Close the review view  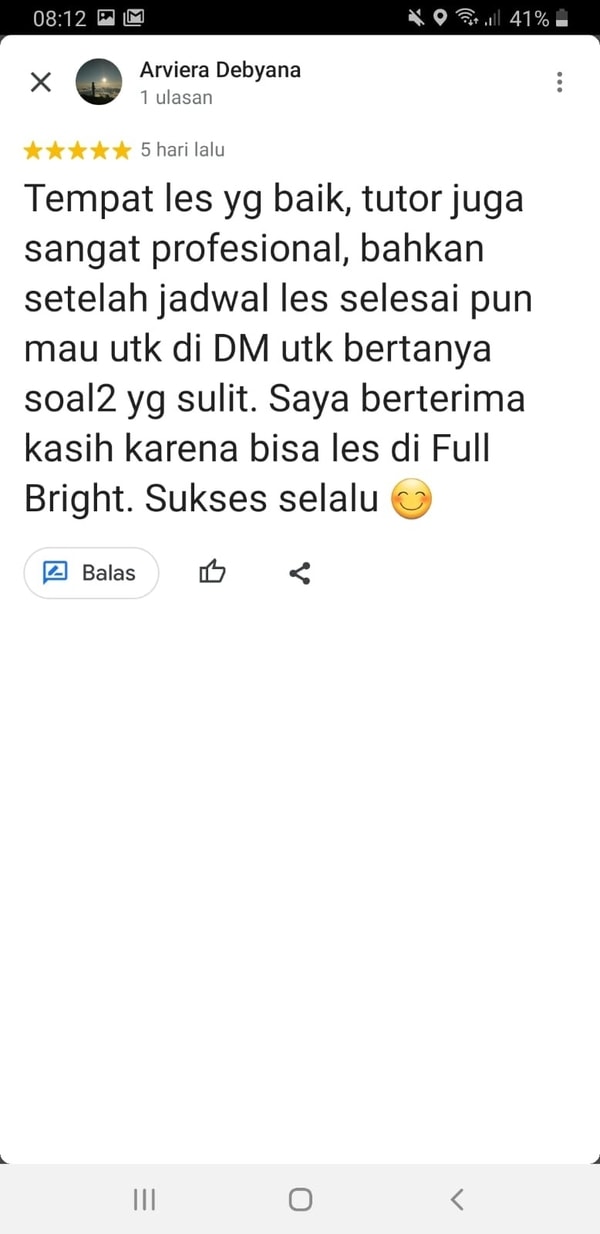click(40, 82)
